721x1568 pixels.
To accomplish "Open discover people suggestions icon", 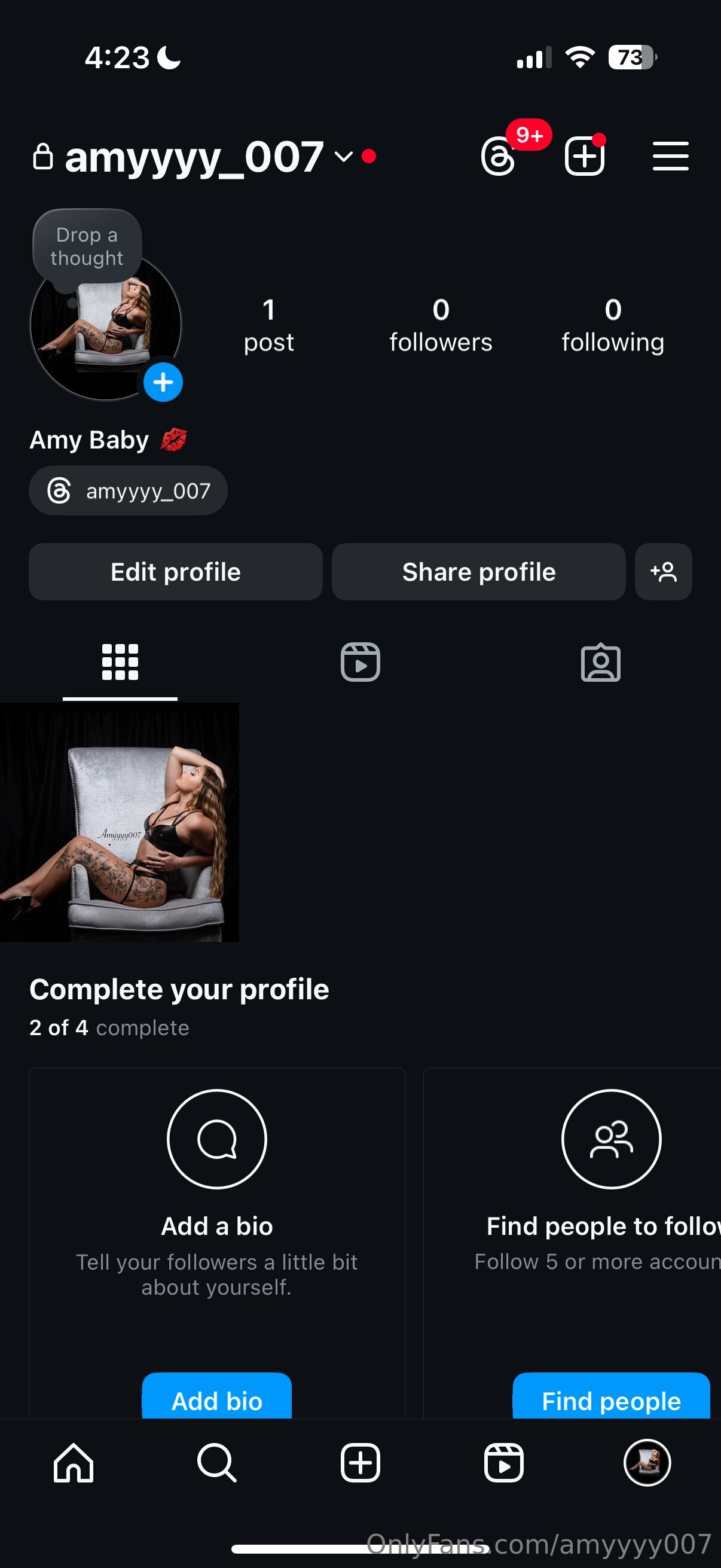I will click(x=663, y=572).
